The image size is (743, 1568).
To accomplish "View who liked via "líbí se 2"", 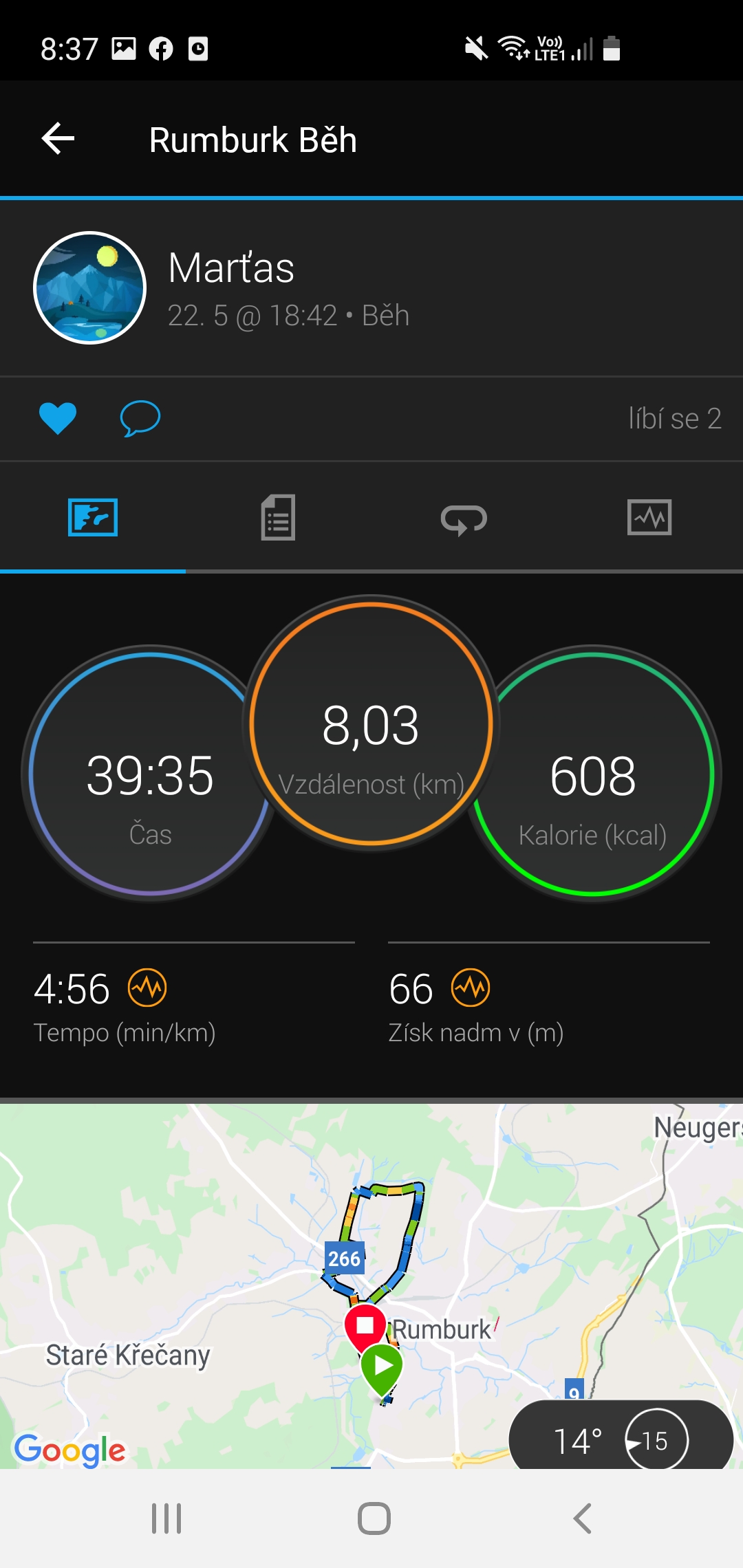I will pos(675,418).
